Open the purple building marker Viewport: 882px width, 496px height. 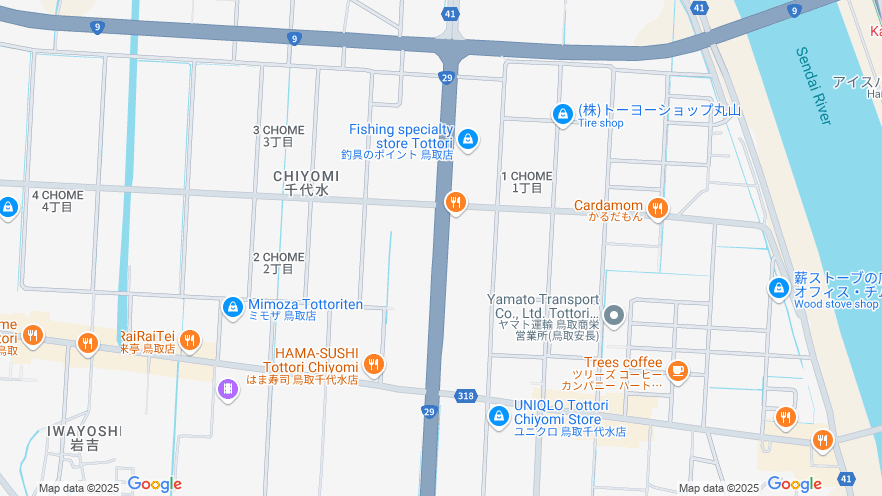click(228, 388)
